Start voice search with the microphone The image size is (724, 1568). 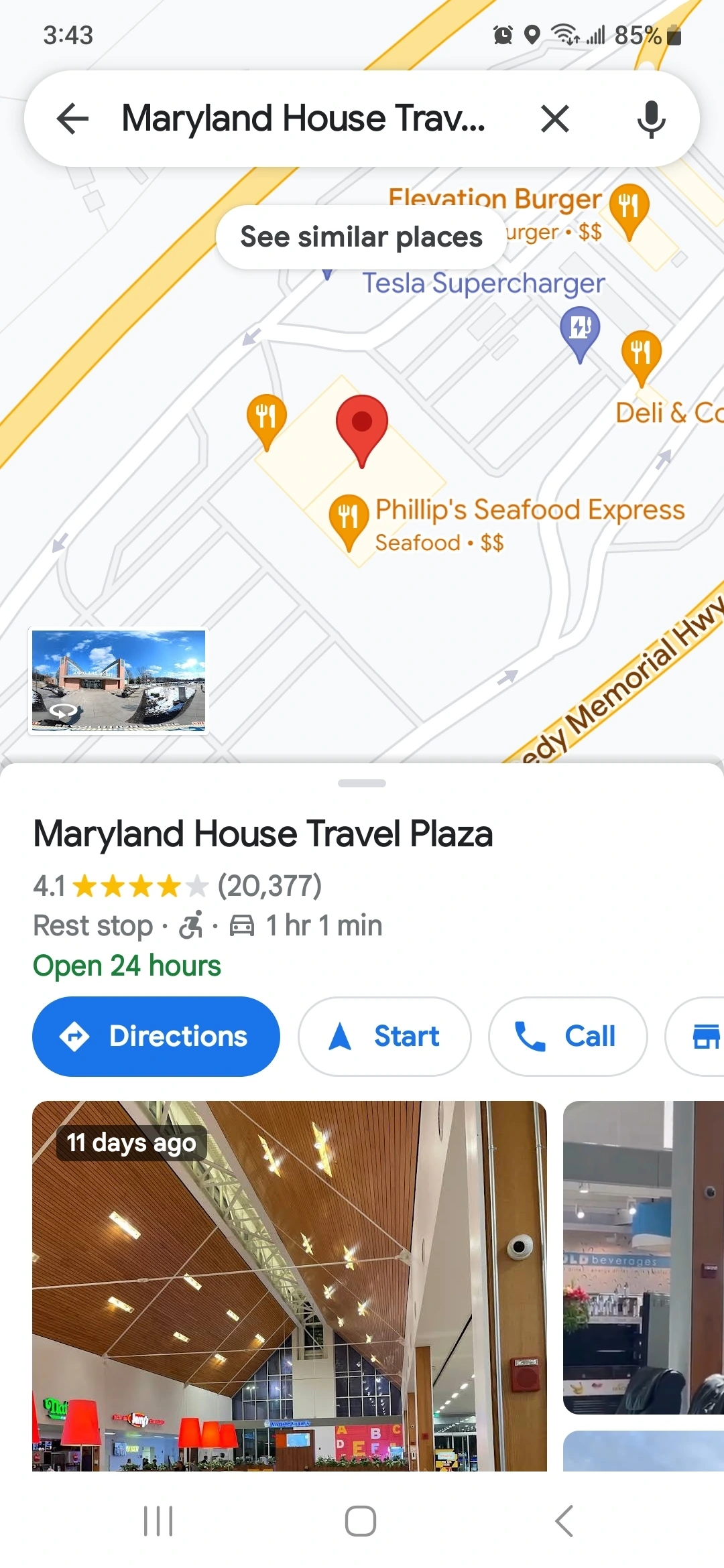click(650, 119)
